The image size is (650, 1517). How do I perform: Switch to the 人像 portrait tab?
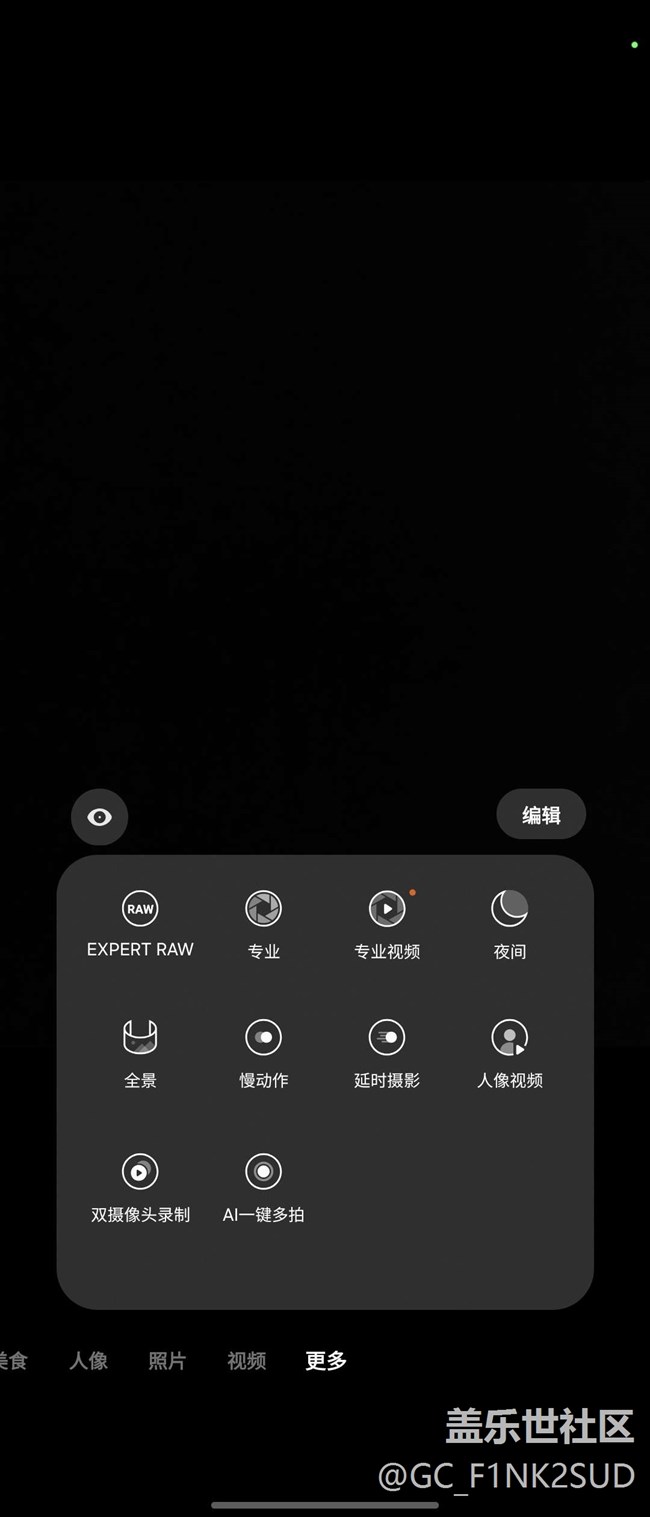pyautogui.click(x=88, y=1361)
